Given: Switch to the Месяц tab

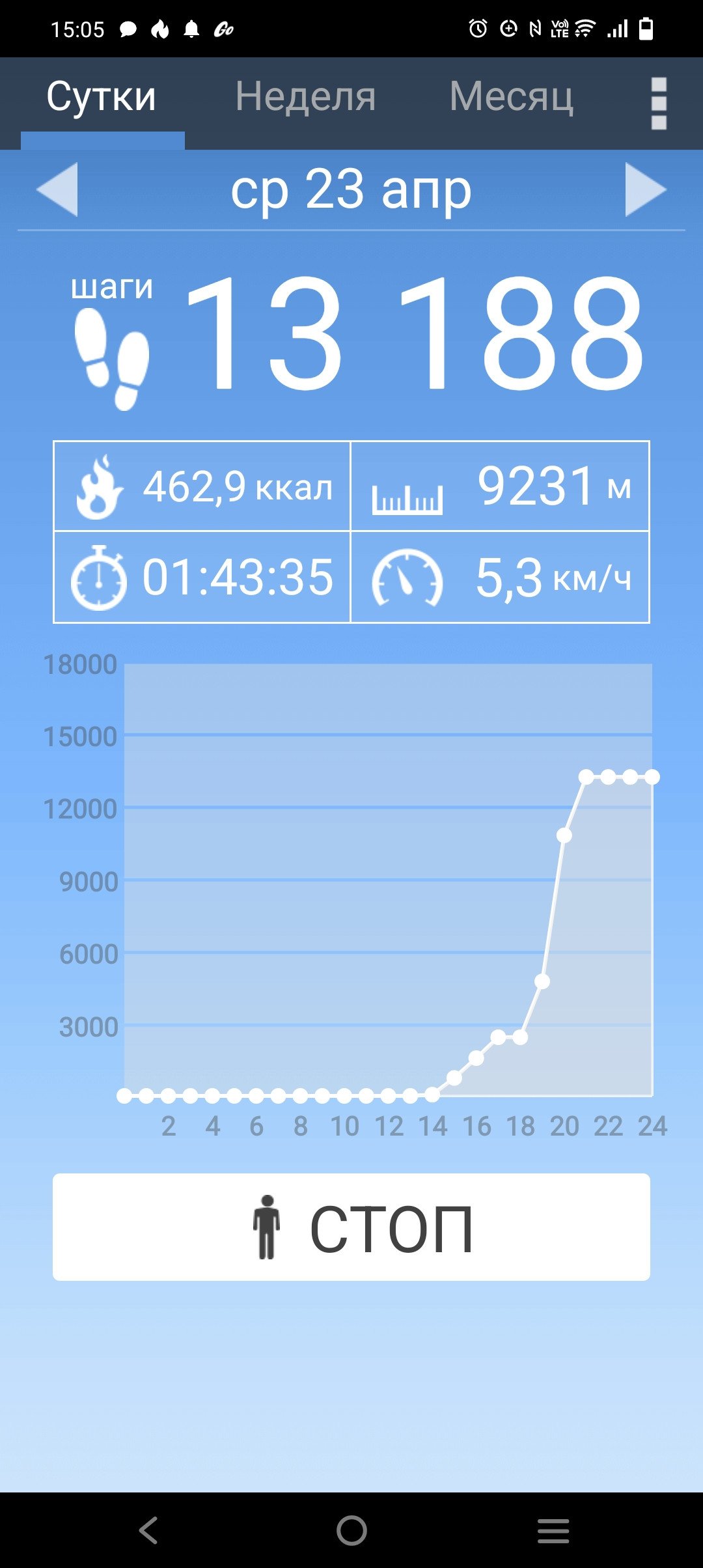Looking at the screenshot, I should point(512,97).
